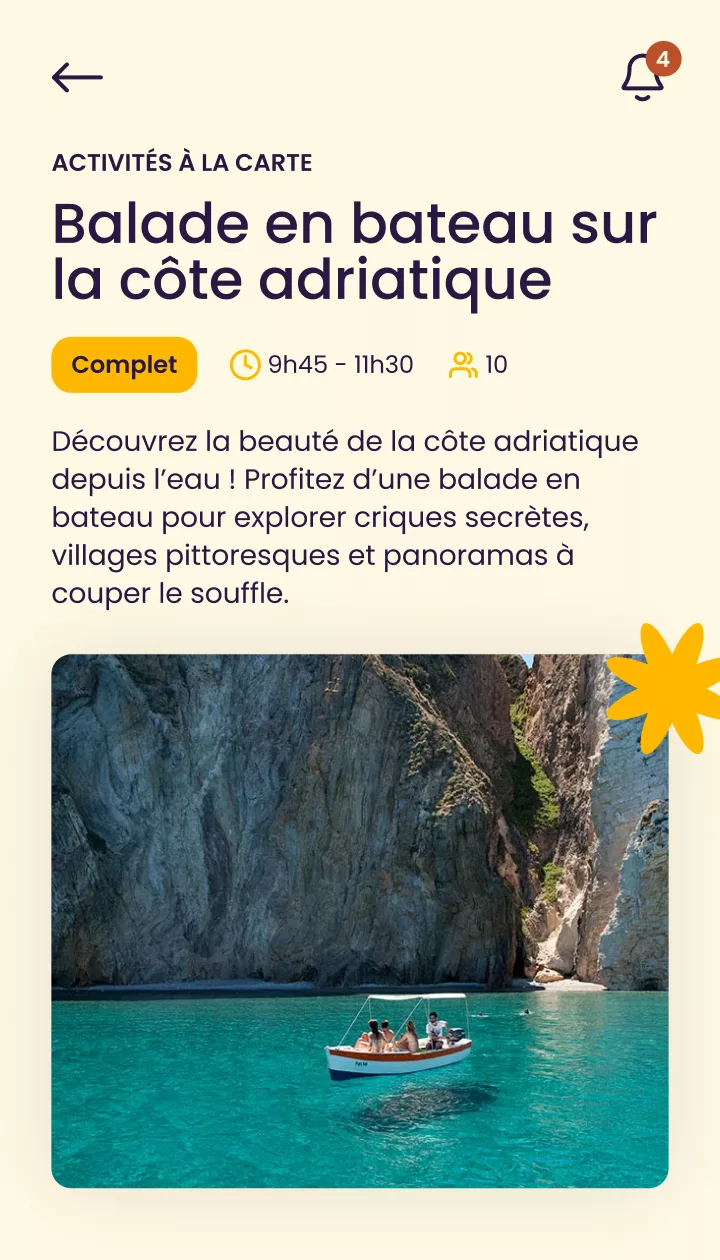The height and width of the screenshot is (1260, 720).
Task: Open the notifications bell
Action: coord(643,77)
